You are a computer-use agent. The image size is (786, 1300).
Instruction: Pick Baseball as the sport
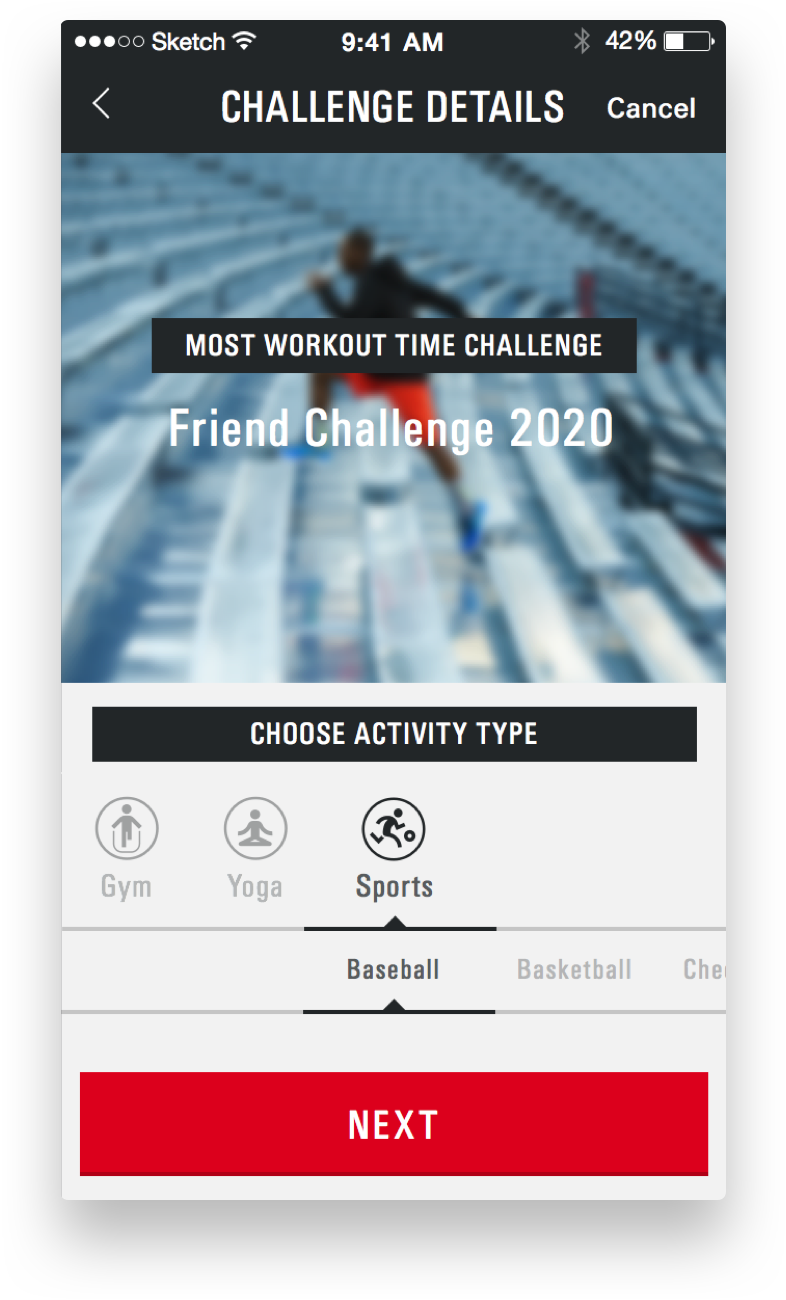(393, 969)
